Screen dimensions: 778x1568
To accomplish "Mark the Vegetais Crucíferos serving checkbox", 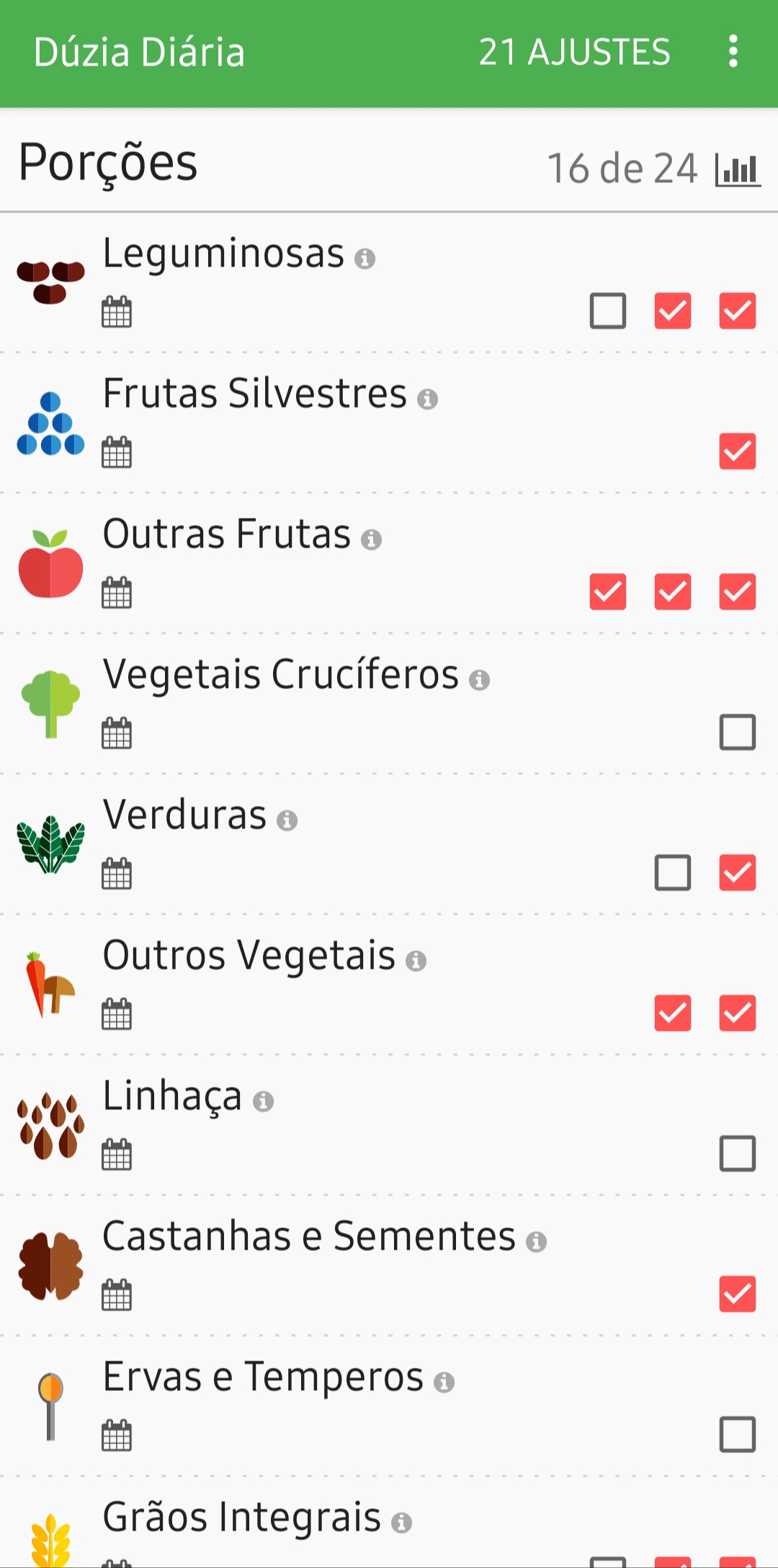I will 738,733.
